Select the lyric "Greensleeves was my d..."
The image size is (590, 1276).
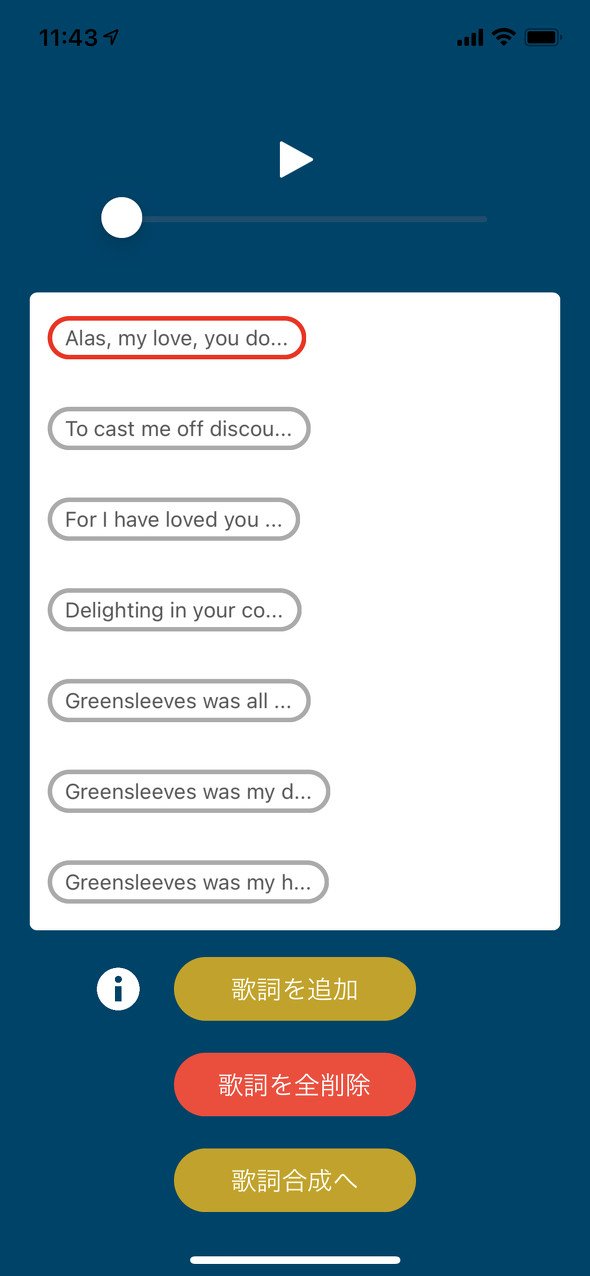pyautogui.click(x=189, y=791)
